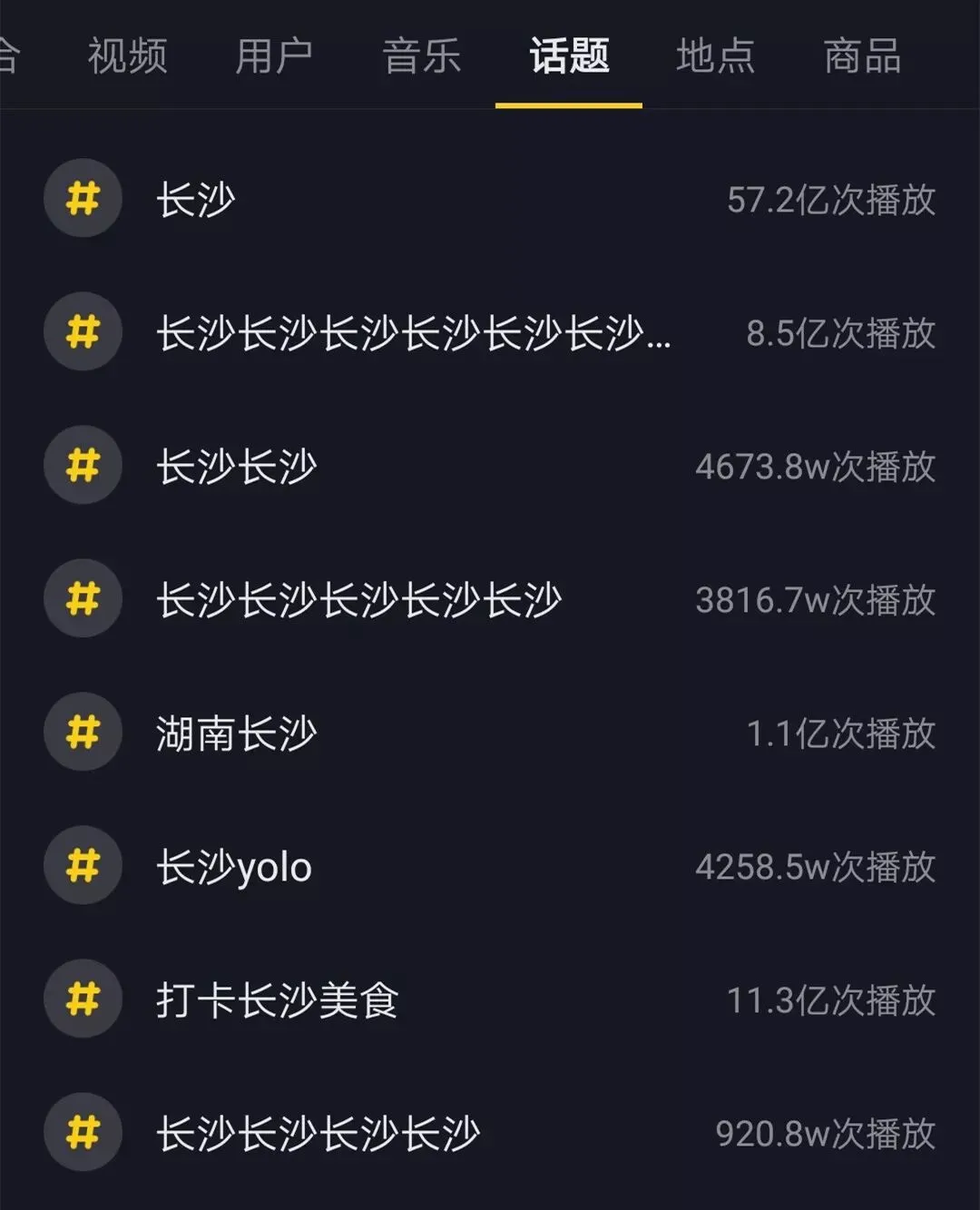This screenshot has width=980, height=1210.
Task: Go to the 地点 tab
Action: 715,56
